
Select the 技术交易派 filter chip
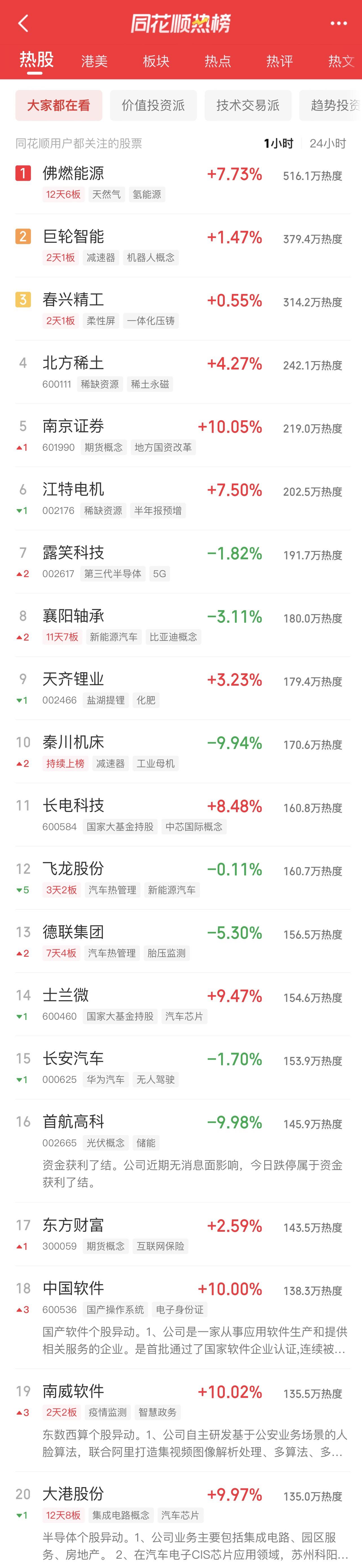click(248, 105)
